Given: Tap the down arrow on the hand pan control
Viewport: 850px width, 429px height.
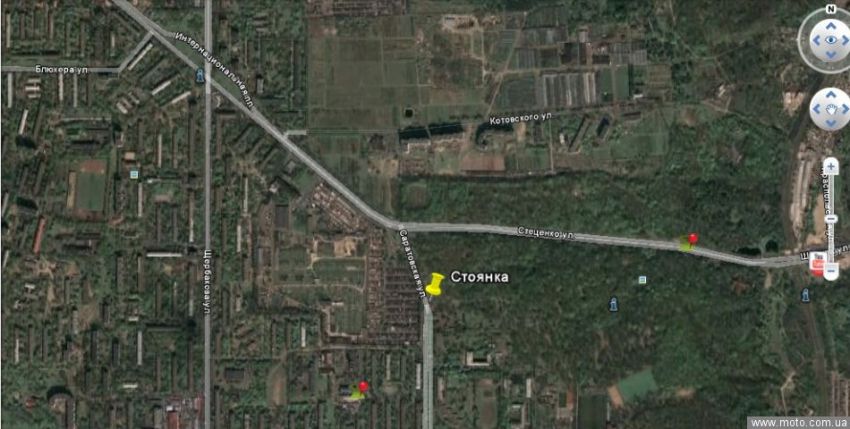Looking at the screenshot, I should (x=831, y=123).
